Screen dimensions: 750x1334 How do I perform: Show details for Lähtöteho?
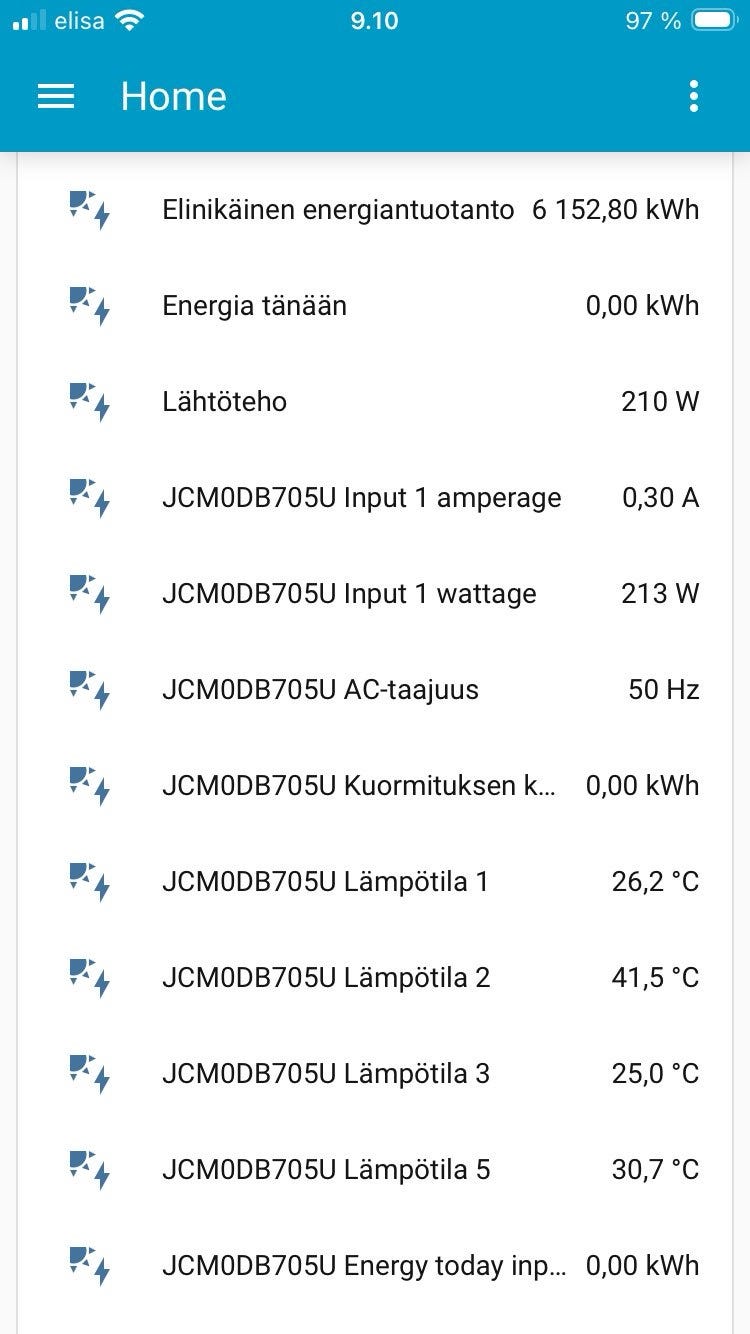pyautogui.click(x=224, y=402)
